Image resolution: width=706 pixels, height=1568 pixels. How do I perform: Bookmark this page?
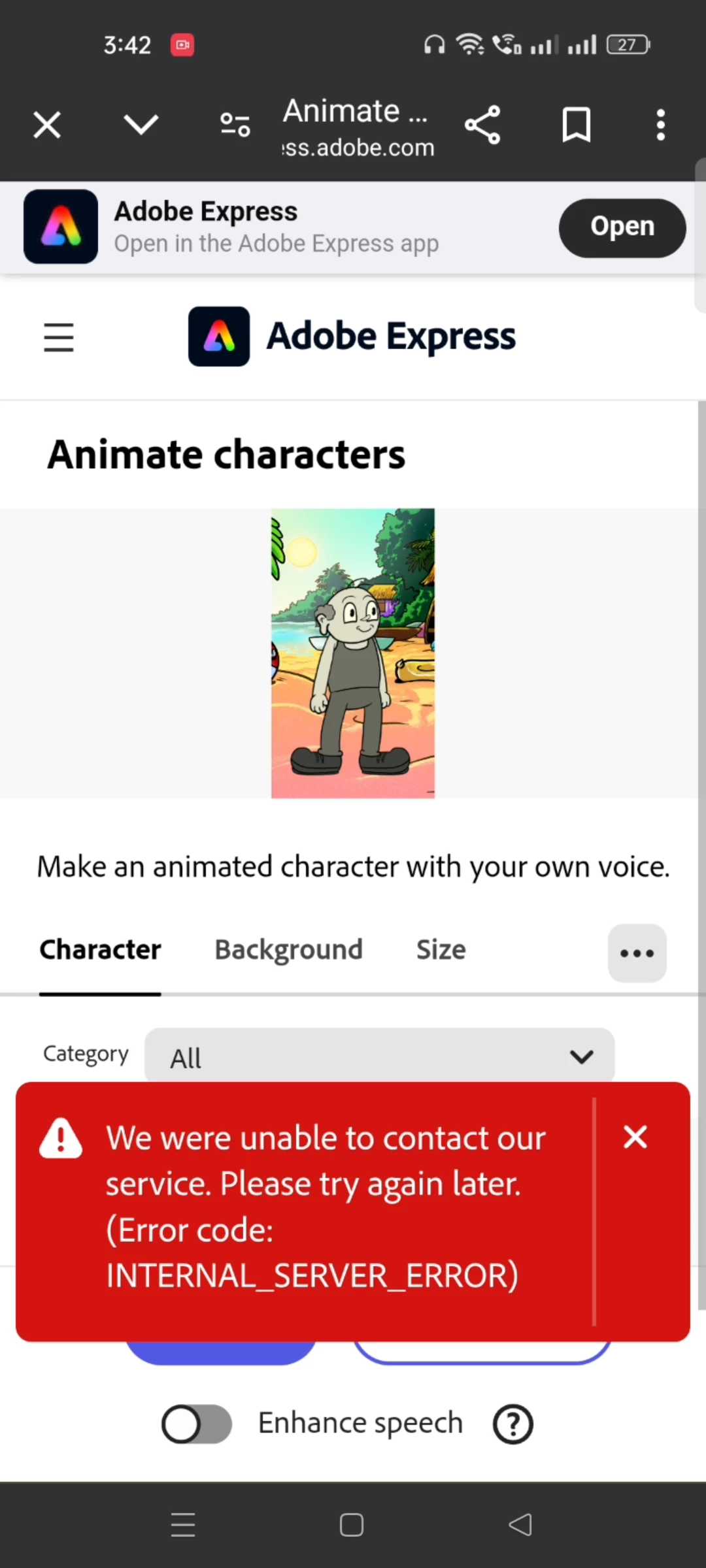576,124
